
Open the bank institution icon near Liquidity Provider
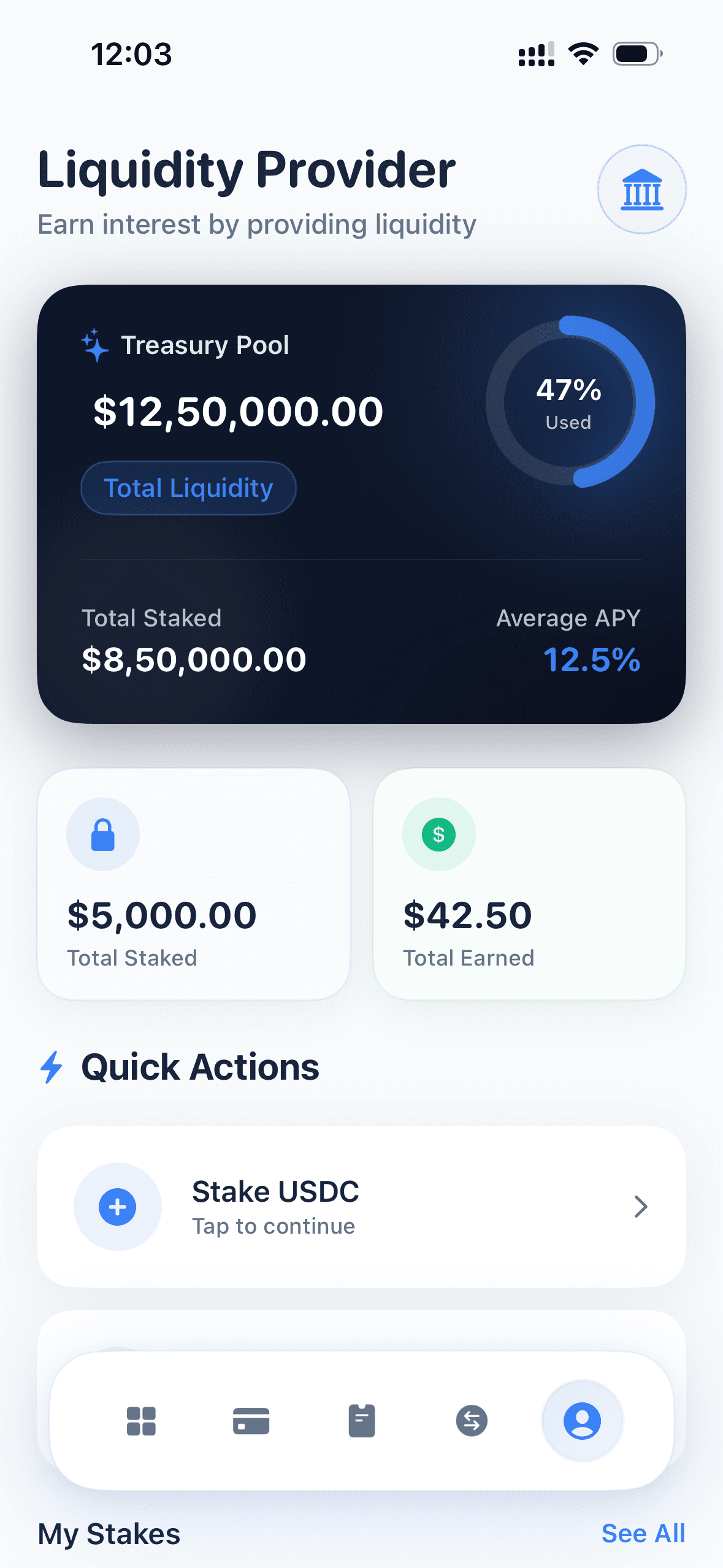pyautogui.click(x=641, y=189)
